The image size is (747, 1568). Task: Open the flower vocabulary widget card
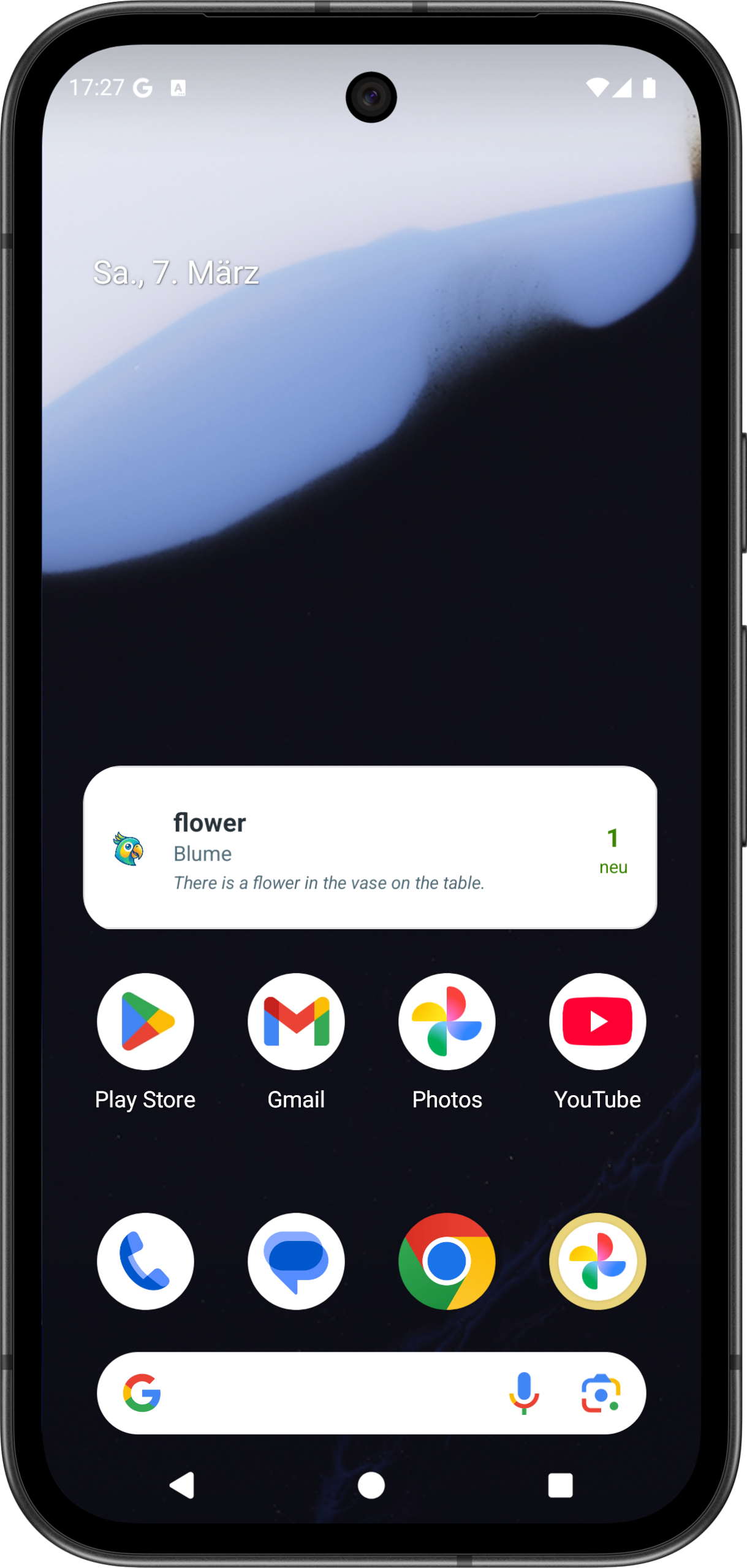pyautogui.click(x=370, y=848)
